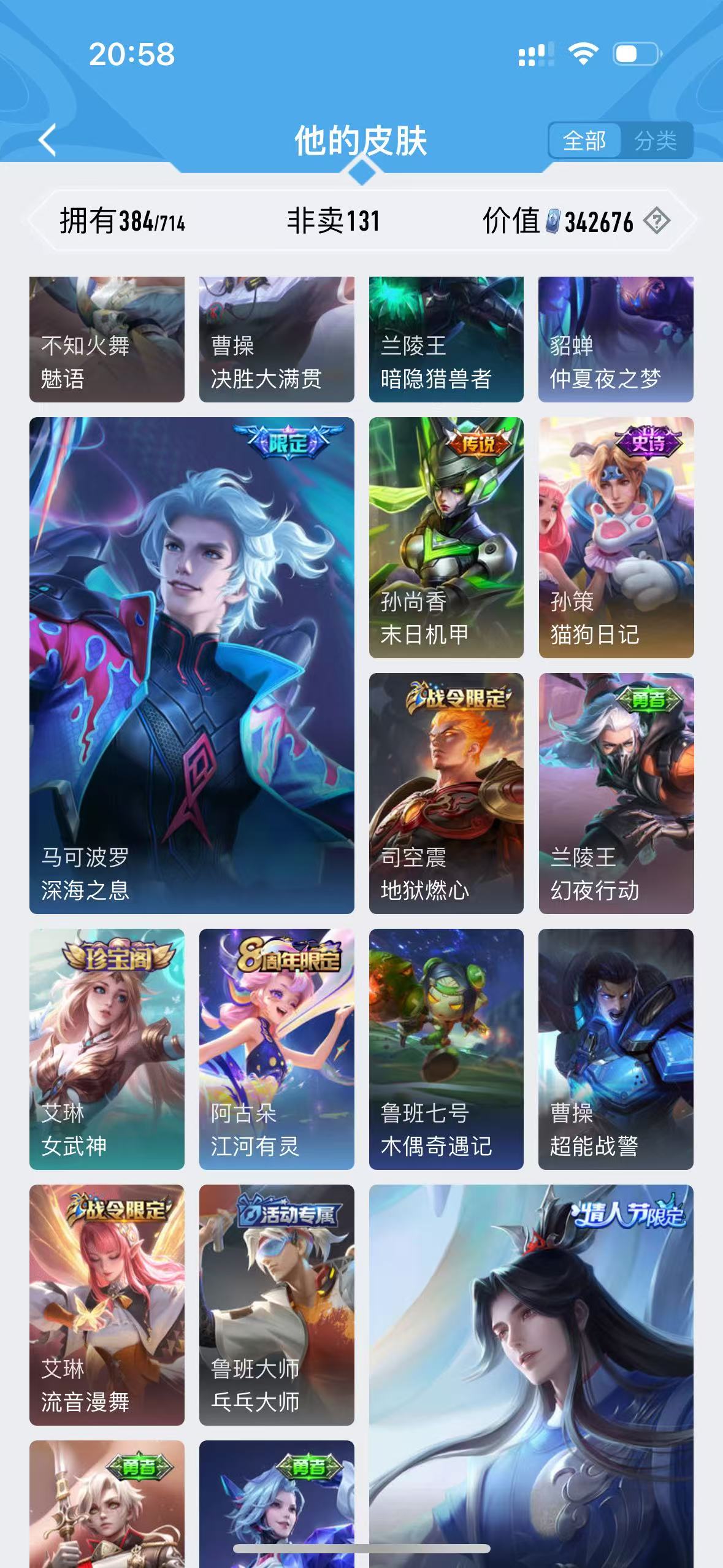Open 鲁班七号 木偶奇遇记 skin

point(446,1049)
